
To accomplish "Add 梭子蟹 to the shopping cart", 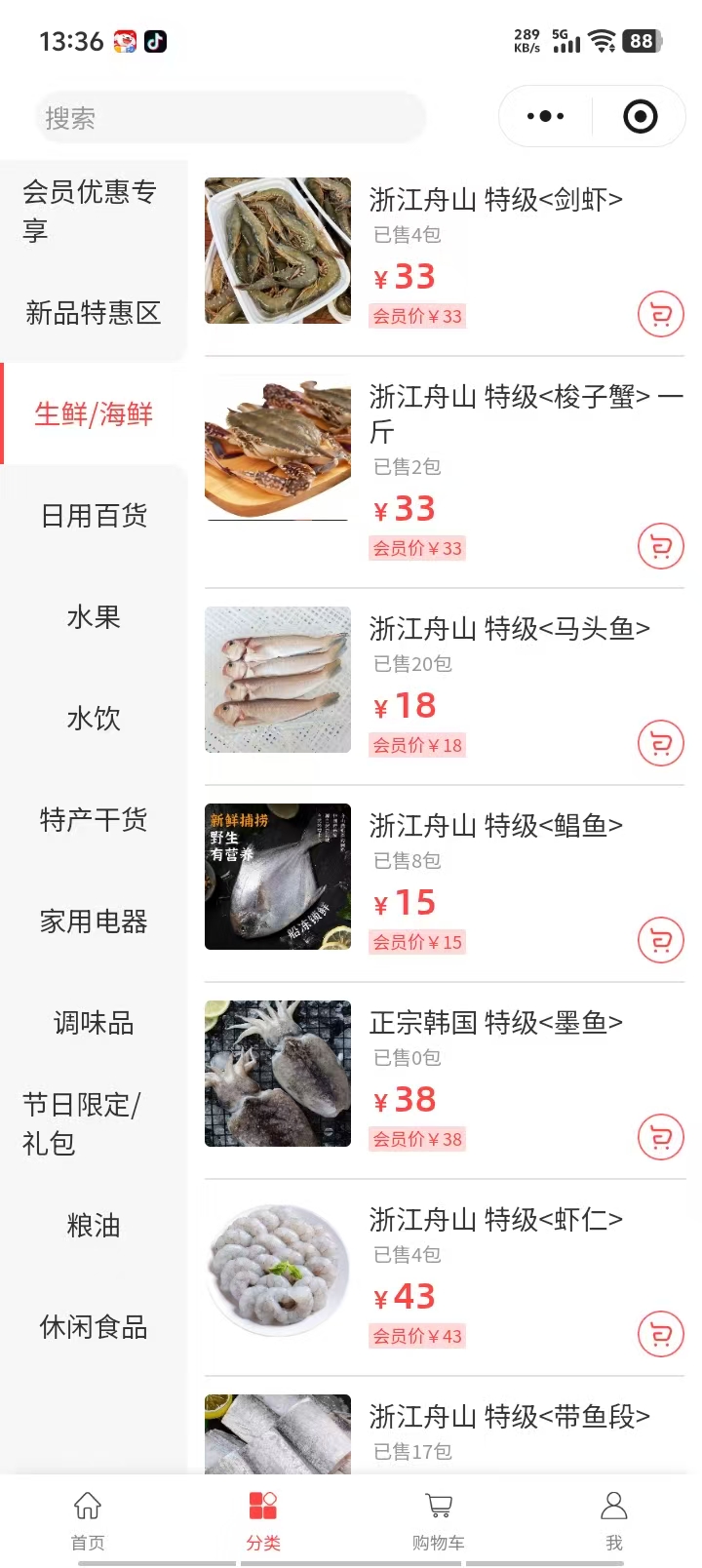I will tap(660, 547).
